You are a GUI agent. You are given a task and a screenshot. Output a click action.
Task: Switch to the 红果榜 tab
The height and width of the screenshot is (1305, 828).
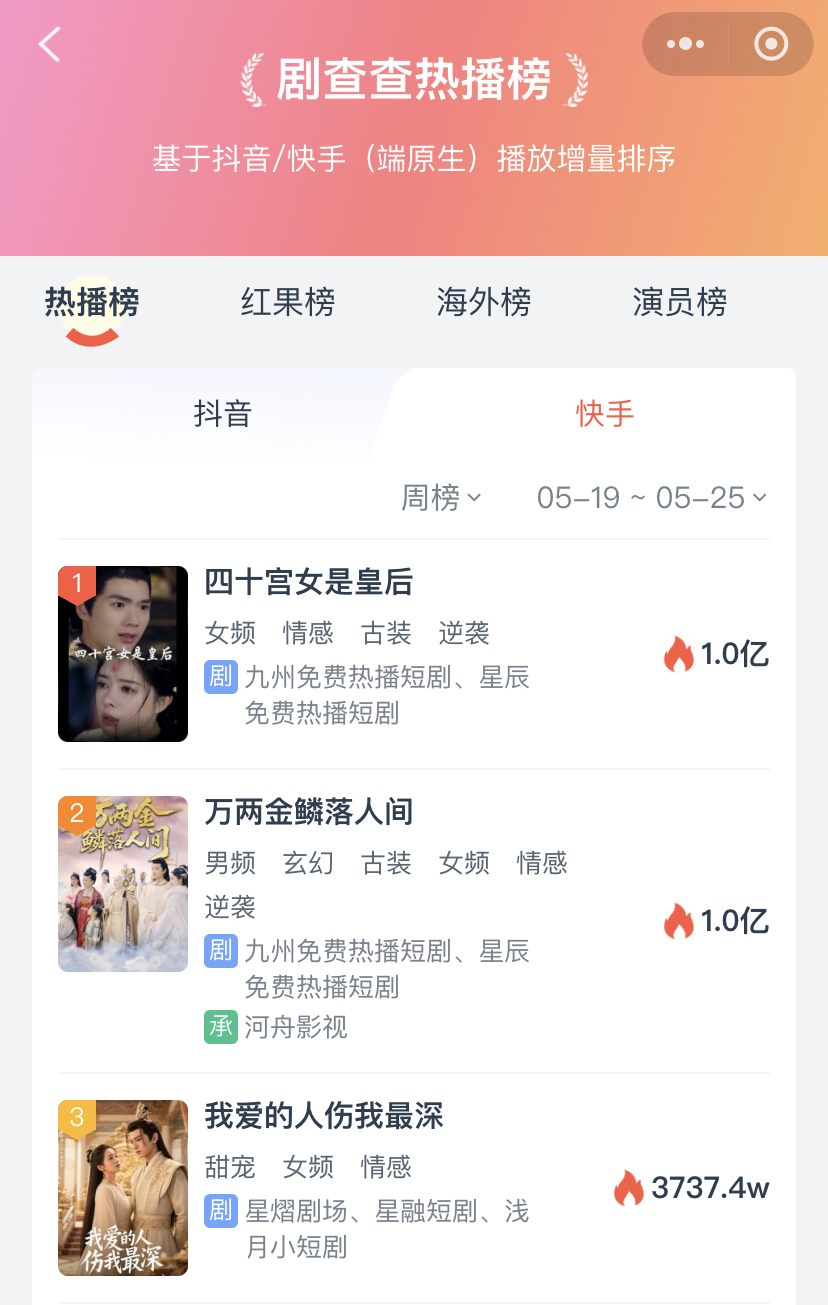[x=287, y=302]
